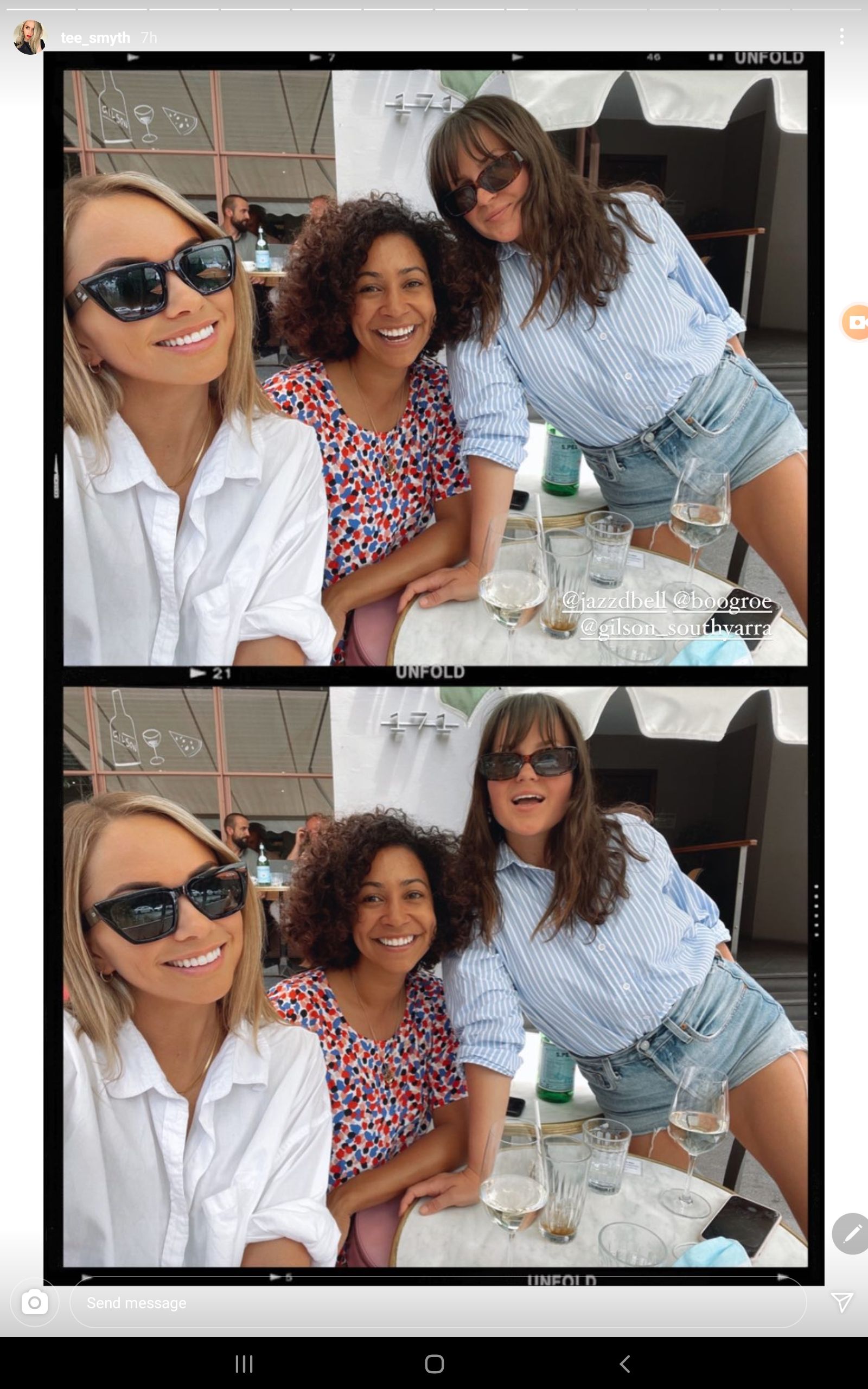Share this story via paper plane
The width and height of the screenshot is (868, 1389).
(x=841, y=1302)
